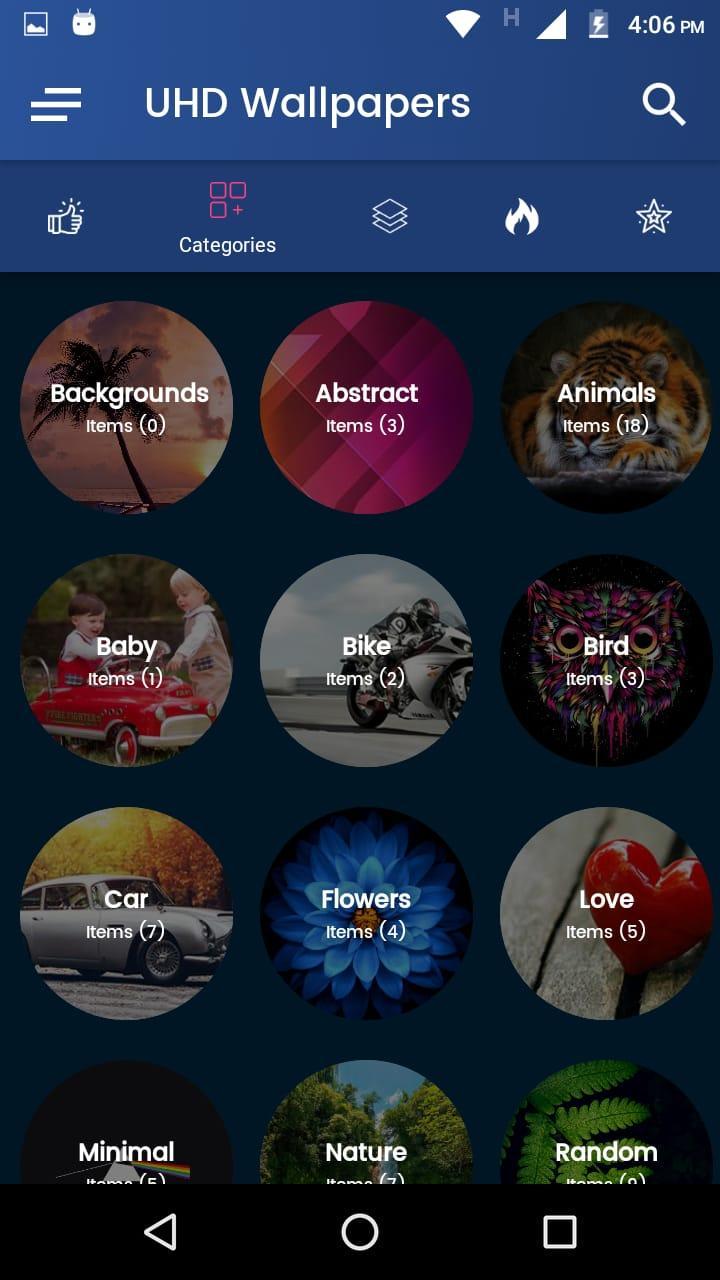The image size is (720, 1280).
Task: Browse the Nature category
Action: pyautogui.click(x=366, y=1130)
